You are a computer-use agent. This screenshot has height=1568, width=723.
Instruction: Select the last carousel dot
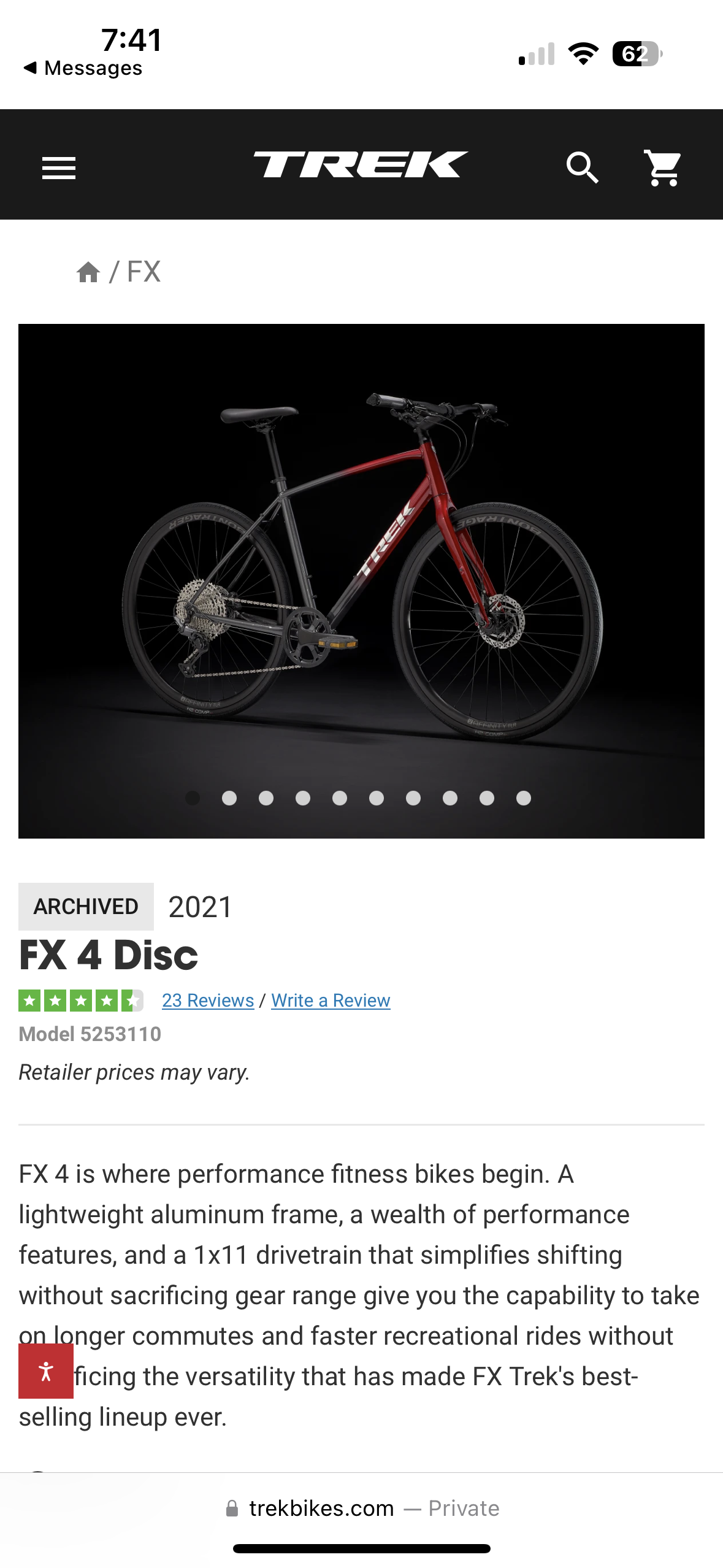pyautogui.click(x=524, y=797)
